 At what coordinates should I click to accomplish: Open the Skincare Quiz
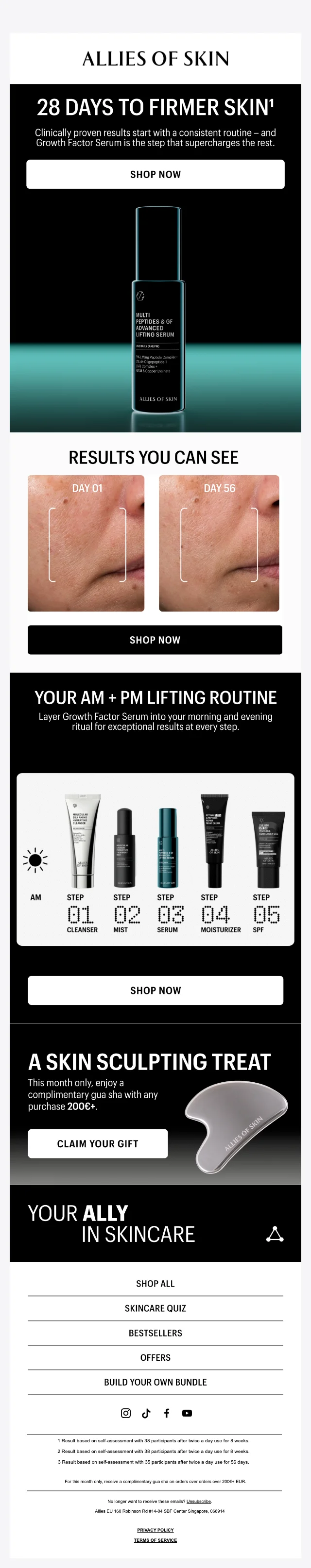pyautogui.click(x=155, y=1308)
